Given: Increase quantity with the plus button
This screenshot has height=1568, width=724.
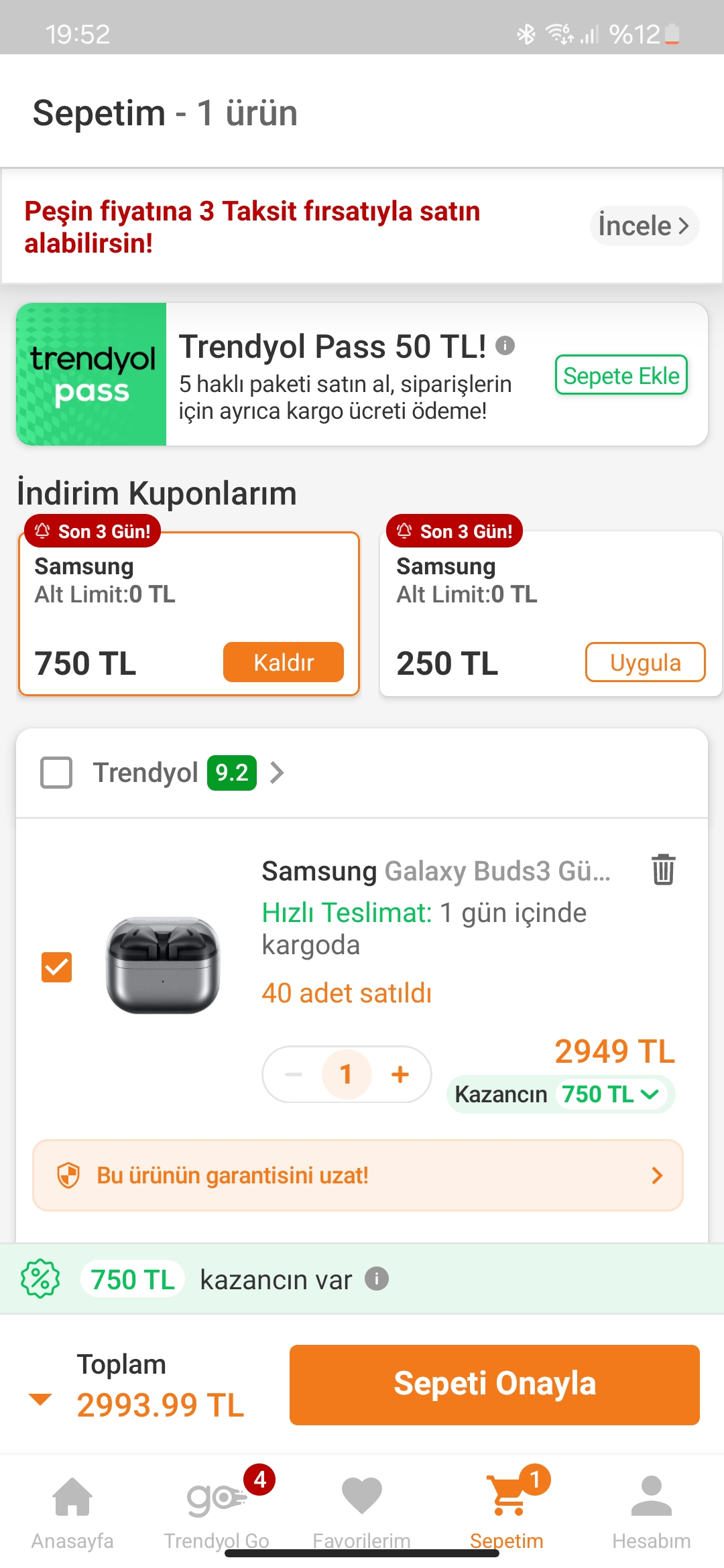Looking at the screenshot, I should click(x=400, y=1074).
